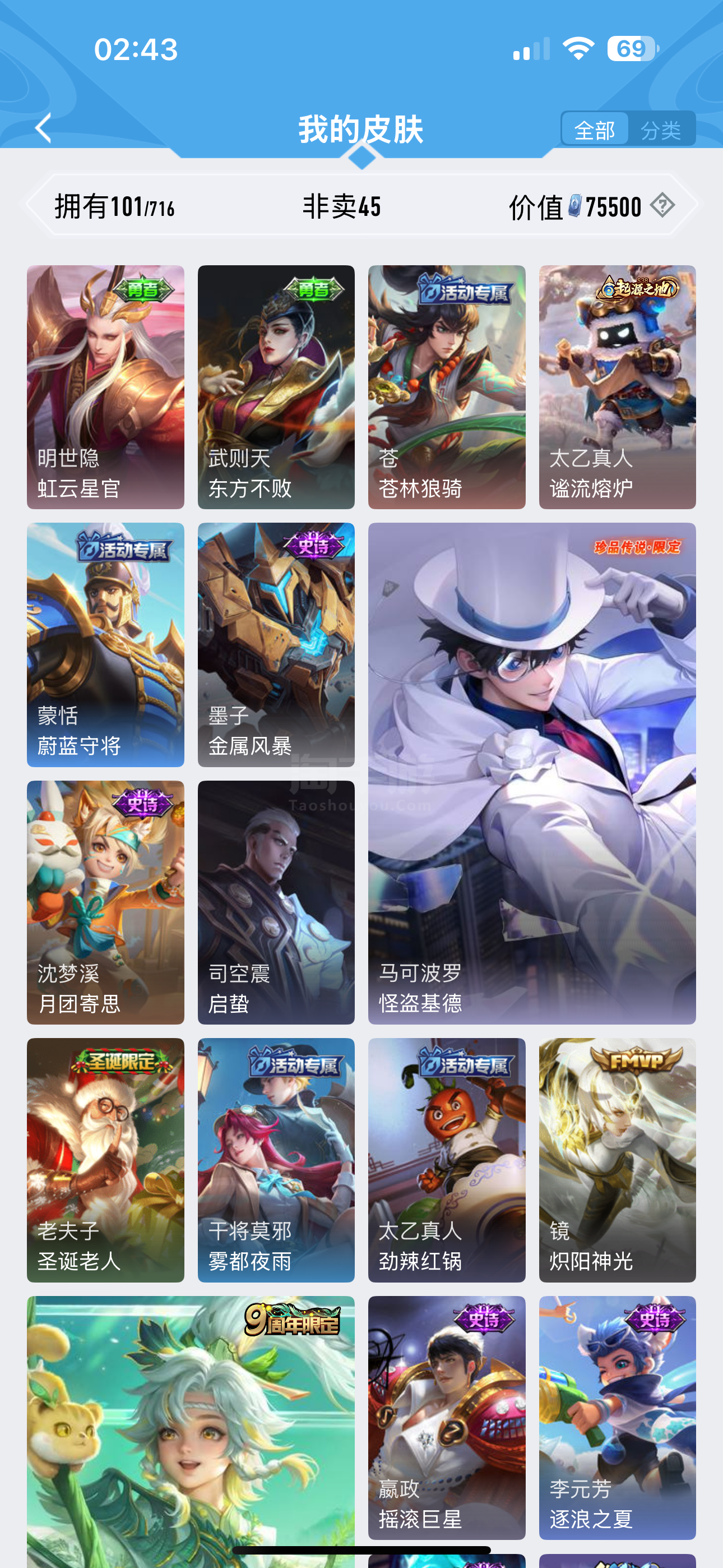723x1568 pixels.
Task: View the 蒙恬 蔚蓝守将 skin
Action: [x=105, y=644]
